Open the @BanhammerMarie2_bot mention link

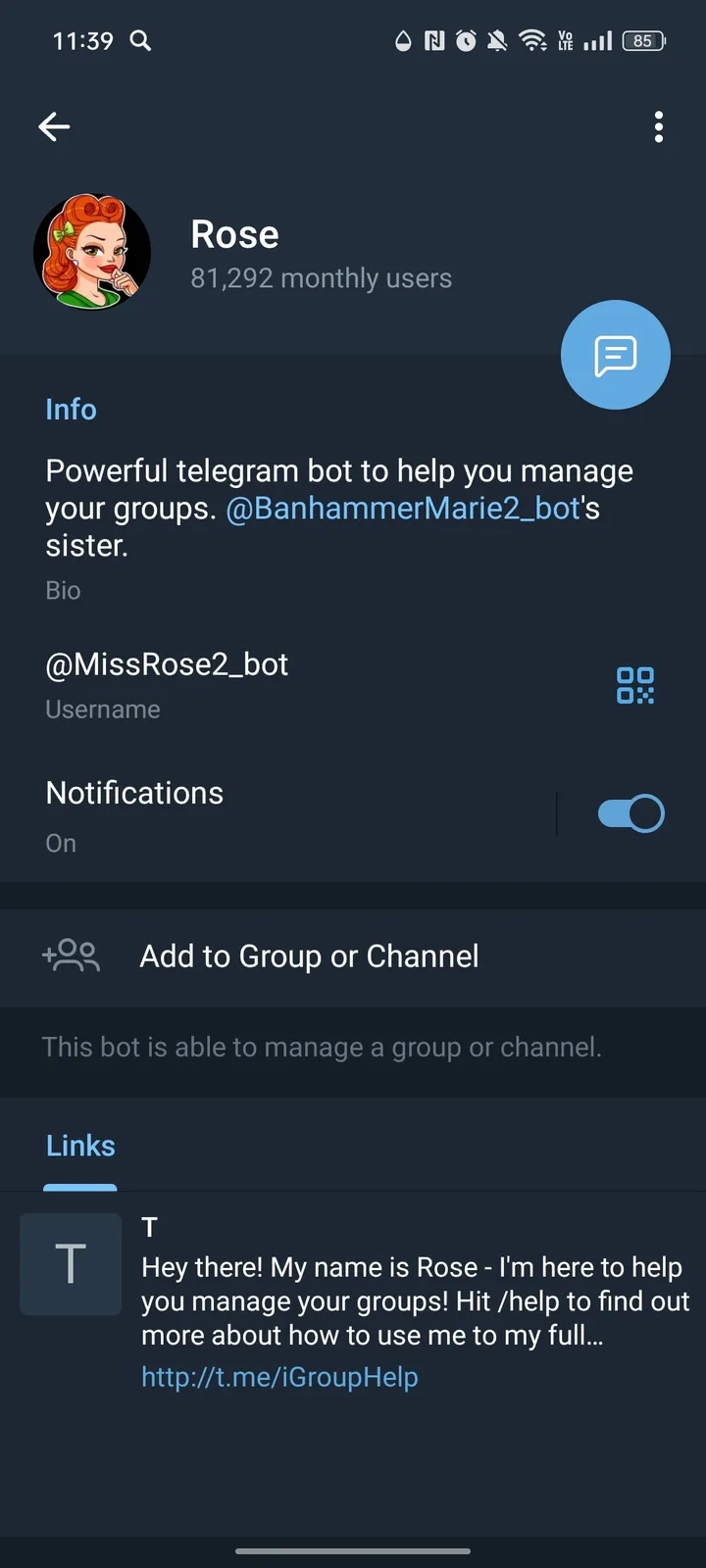(404, 508)
